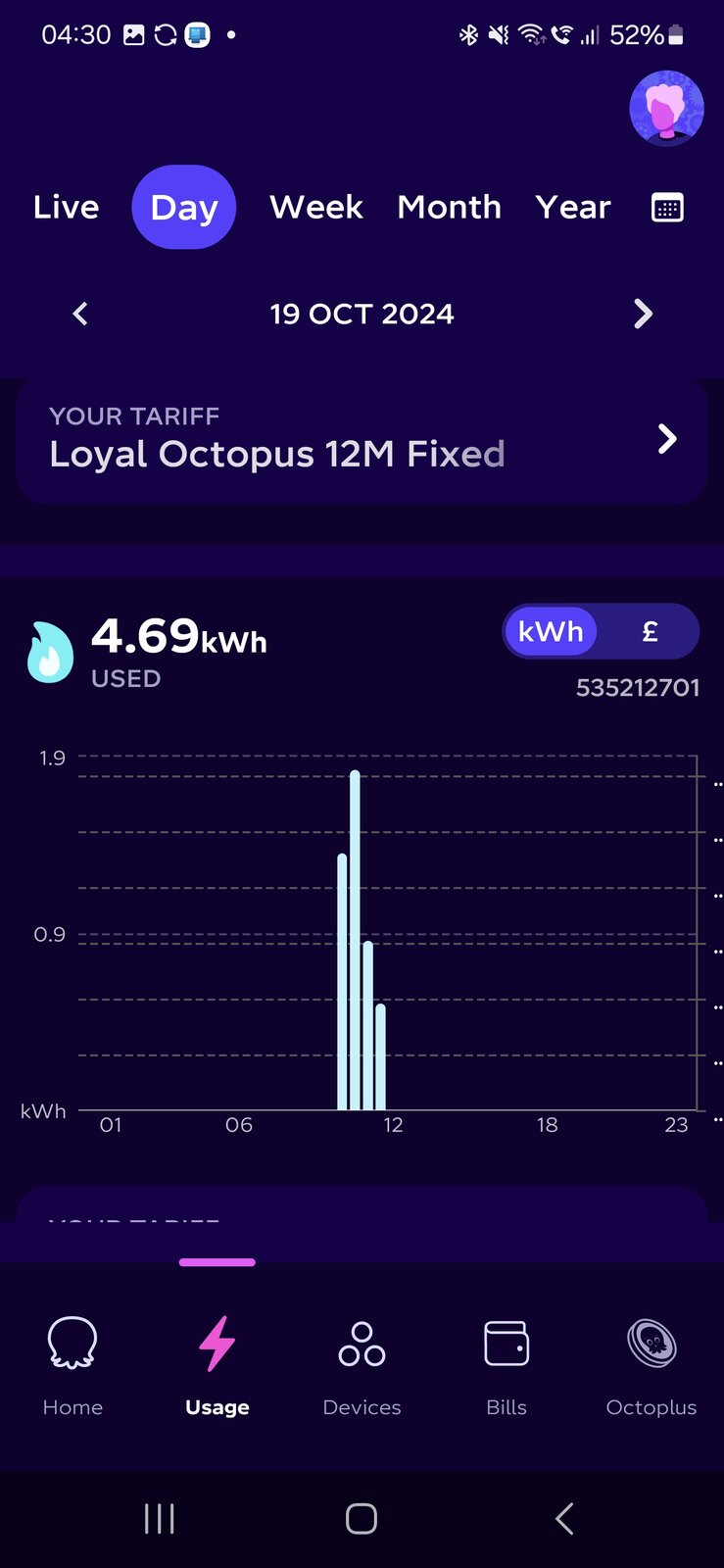
Task: Switch to Month usage view
Action: [x=449, y=208]
